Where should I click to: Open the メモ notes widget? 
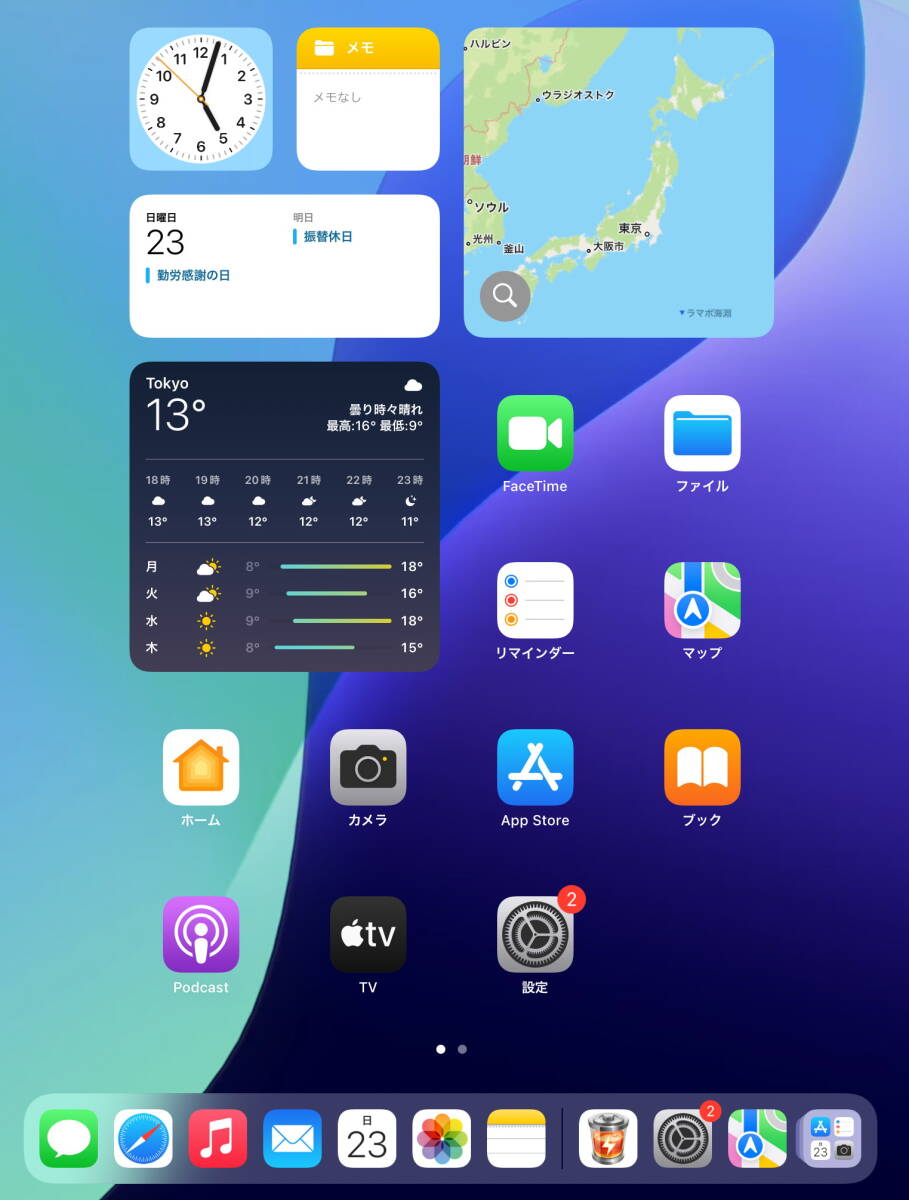coord(368,99)
